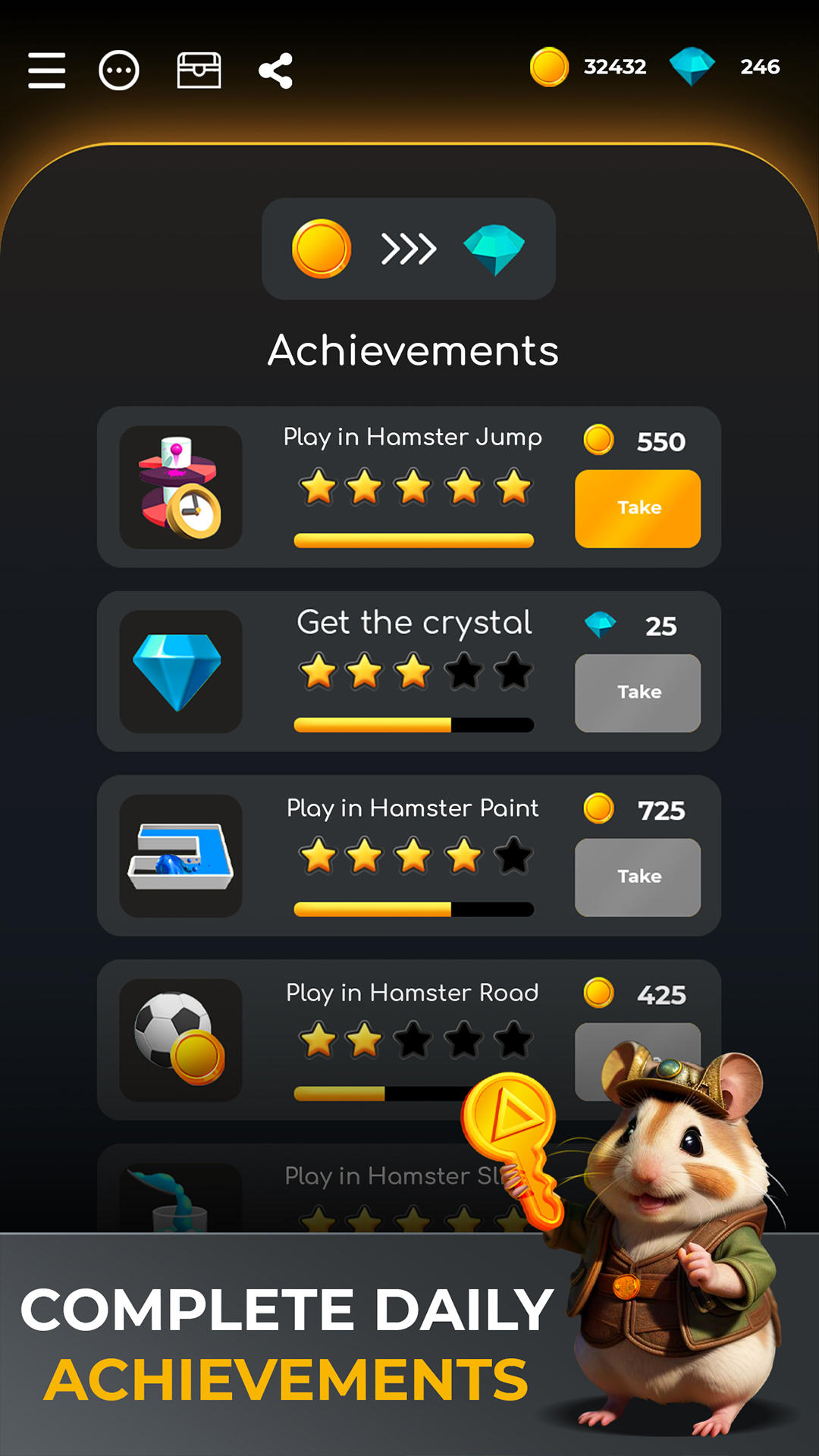Open the coin-to-crystal exchange banner

tap(409, 249)
